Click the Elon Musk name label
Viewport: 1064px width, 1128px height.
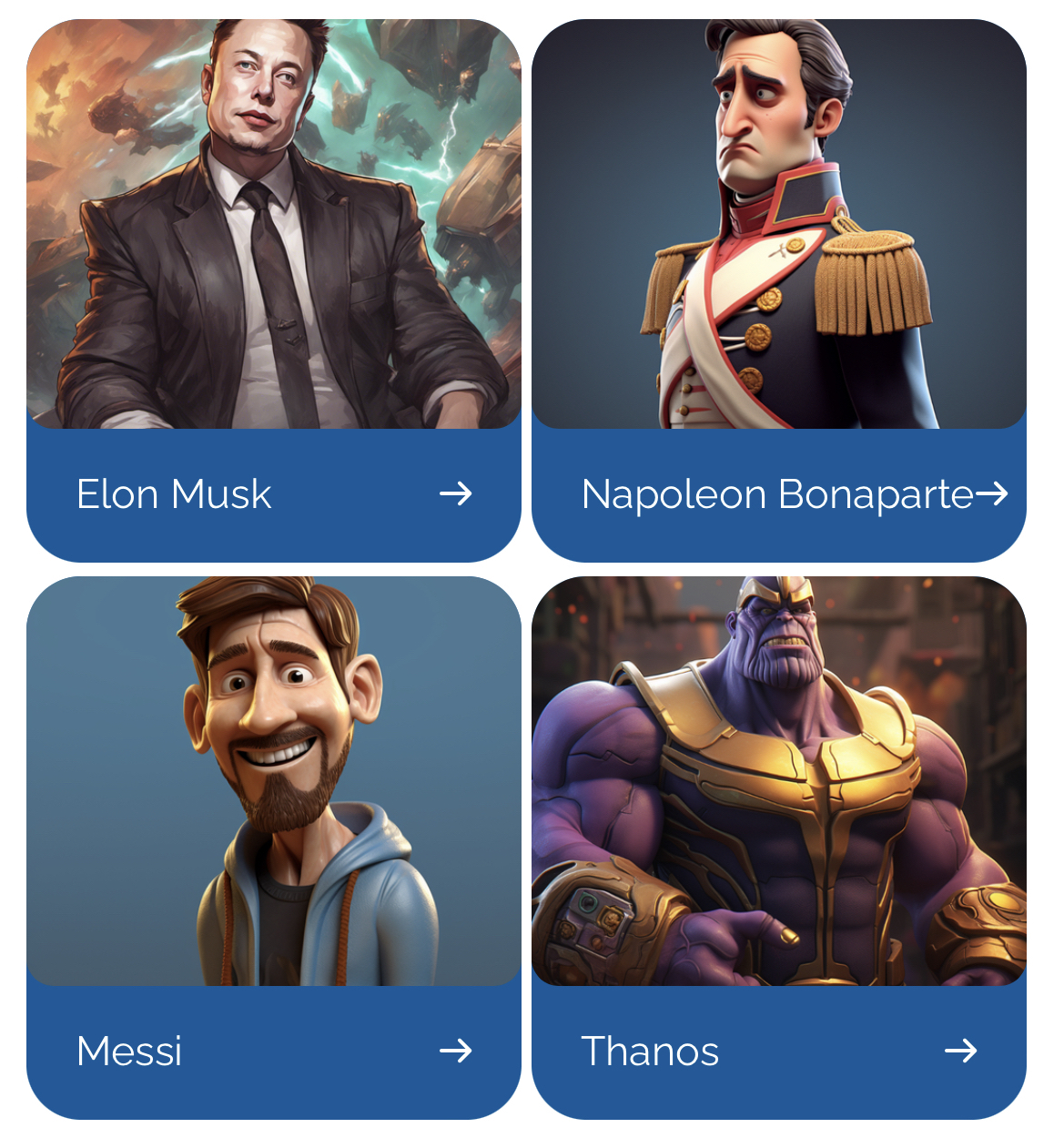tap(173, 494)
